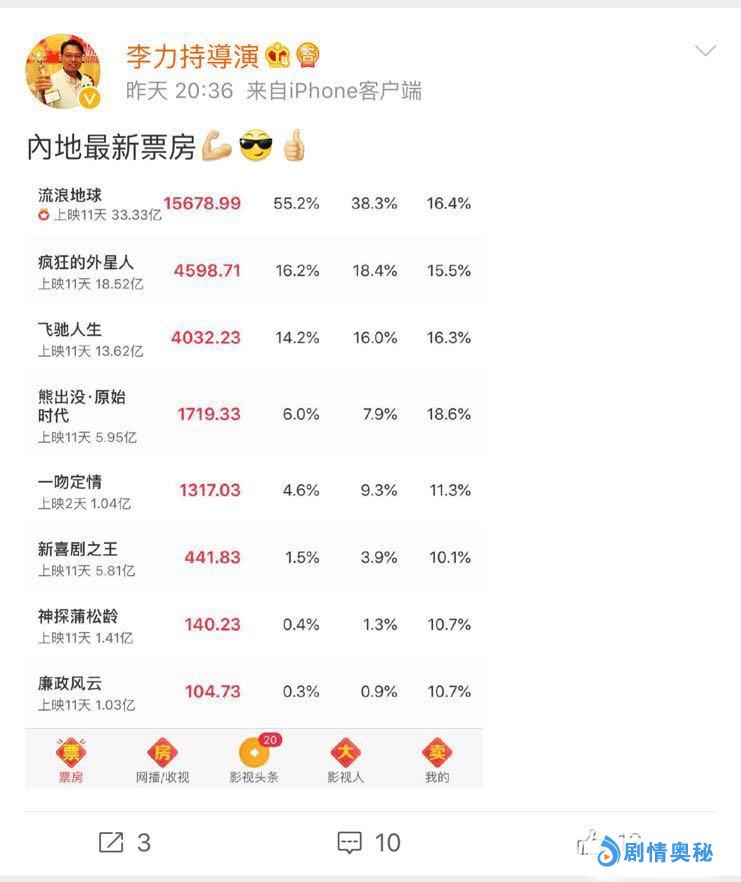Open 李力持導演's profile picture
The image size is (741, 882).
63,73
